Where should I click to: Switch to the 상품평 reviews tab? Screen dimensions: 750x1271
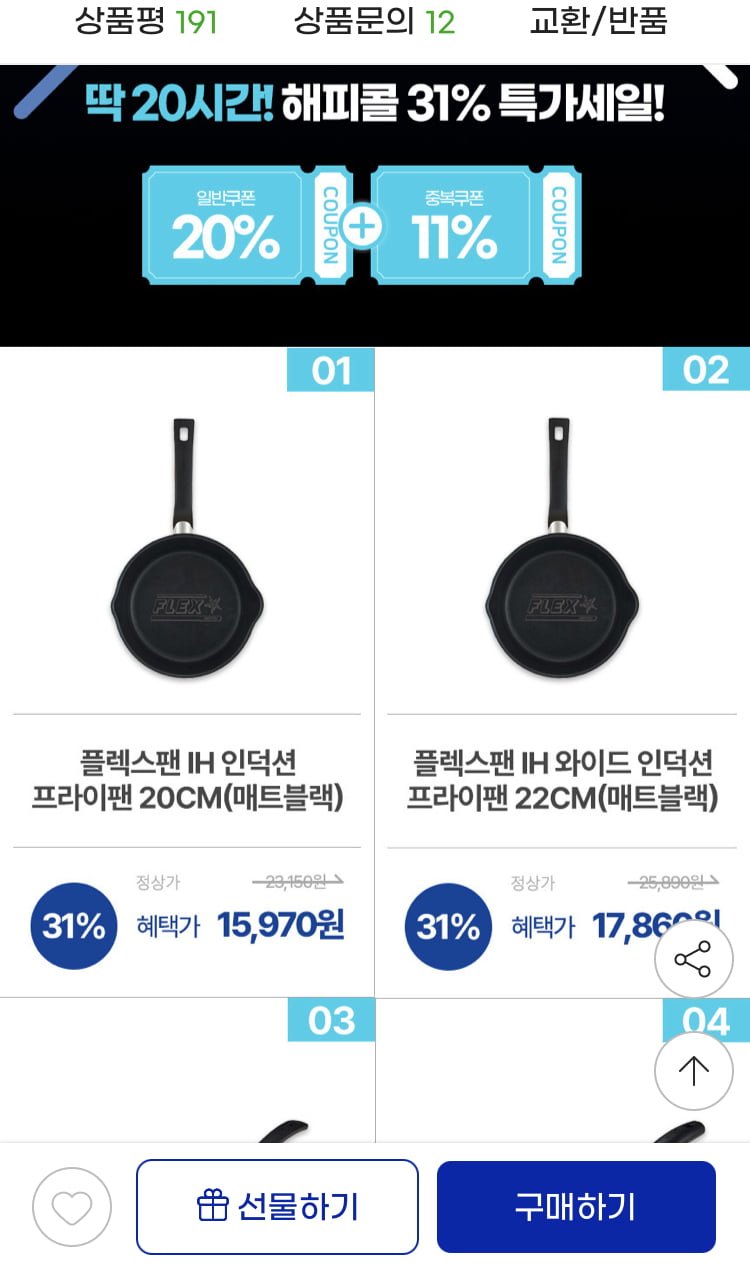click(x=146, y=22)
